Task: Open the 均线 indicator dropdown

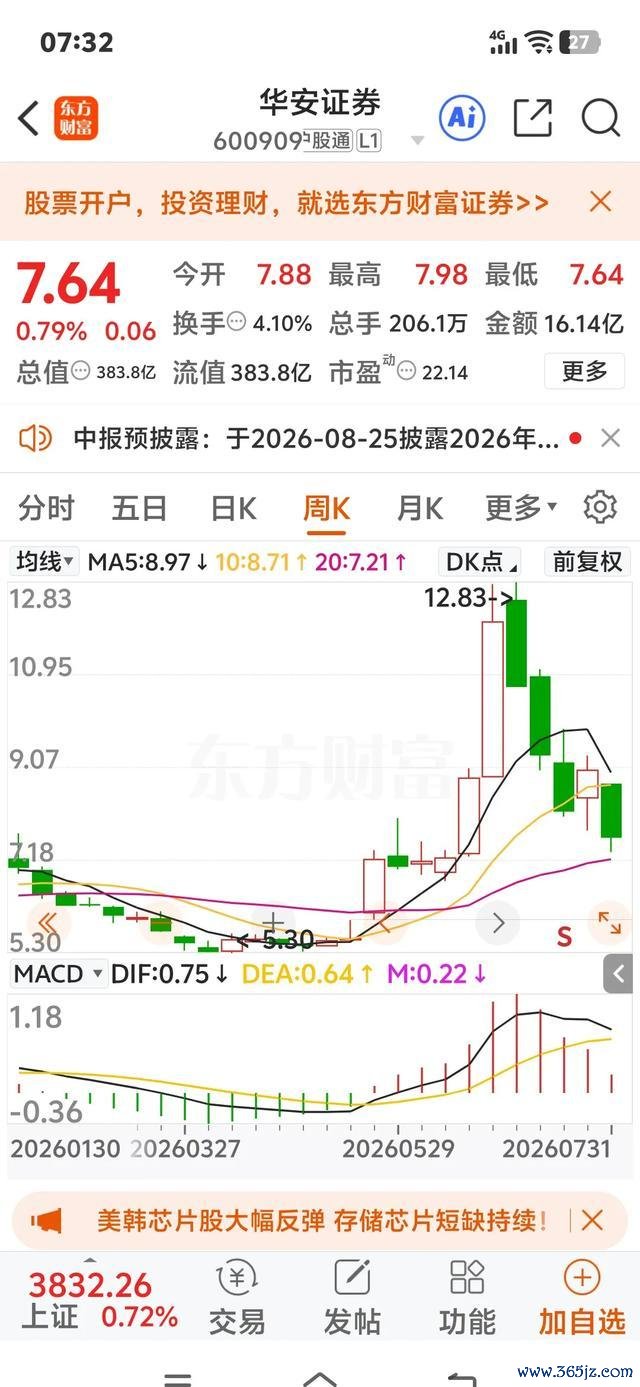Action: (x=45, y=562)
